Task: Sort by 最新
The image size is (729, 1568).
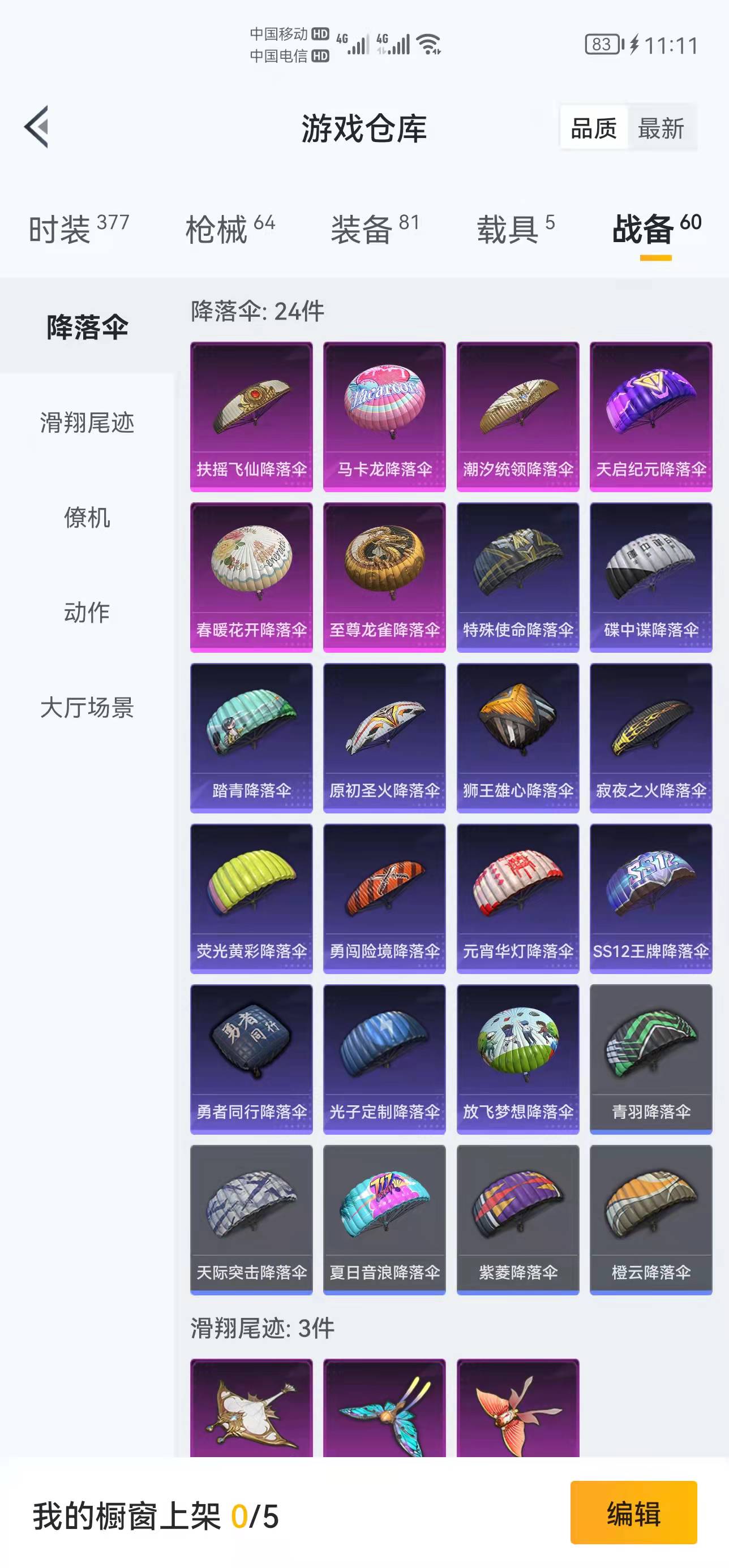Action: pos(661,128)
